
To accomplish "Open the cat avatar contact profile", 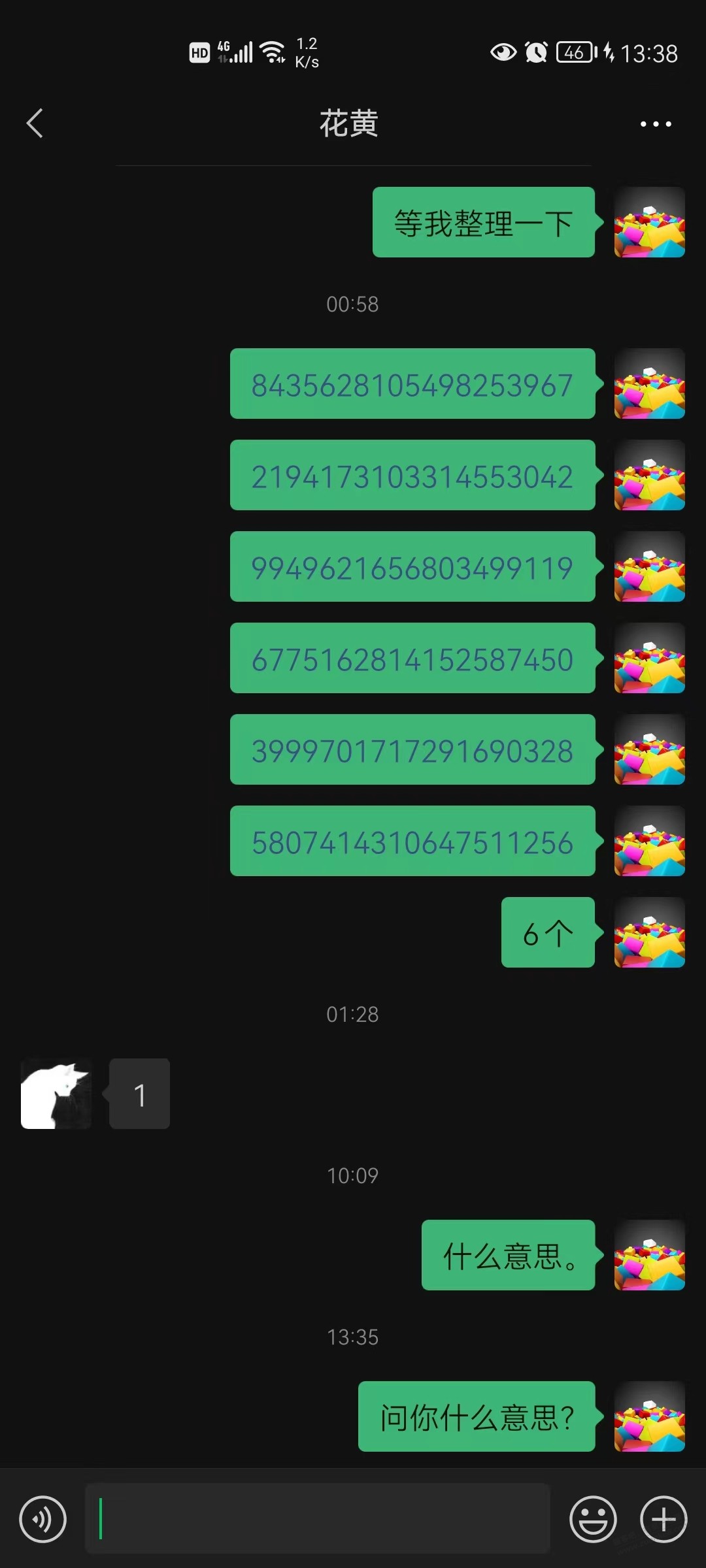I will (56, 1094).
